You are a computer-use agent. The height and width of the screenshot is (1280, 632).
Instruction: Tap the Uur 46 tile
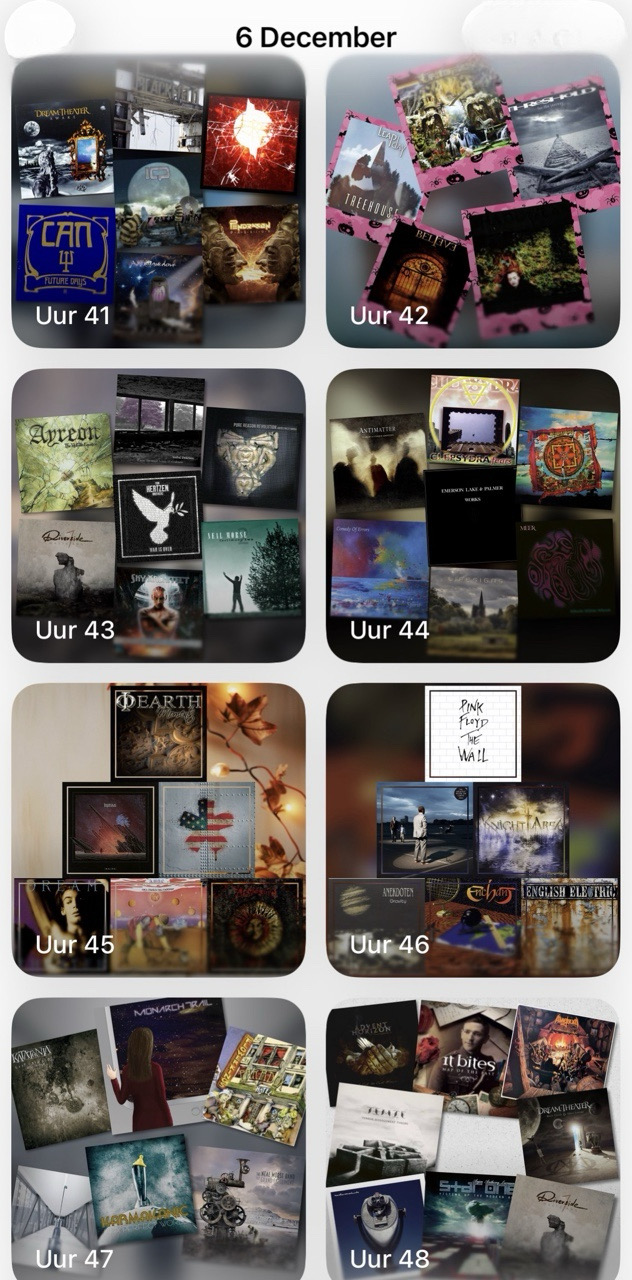[473, 829]
